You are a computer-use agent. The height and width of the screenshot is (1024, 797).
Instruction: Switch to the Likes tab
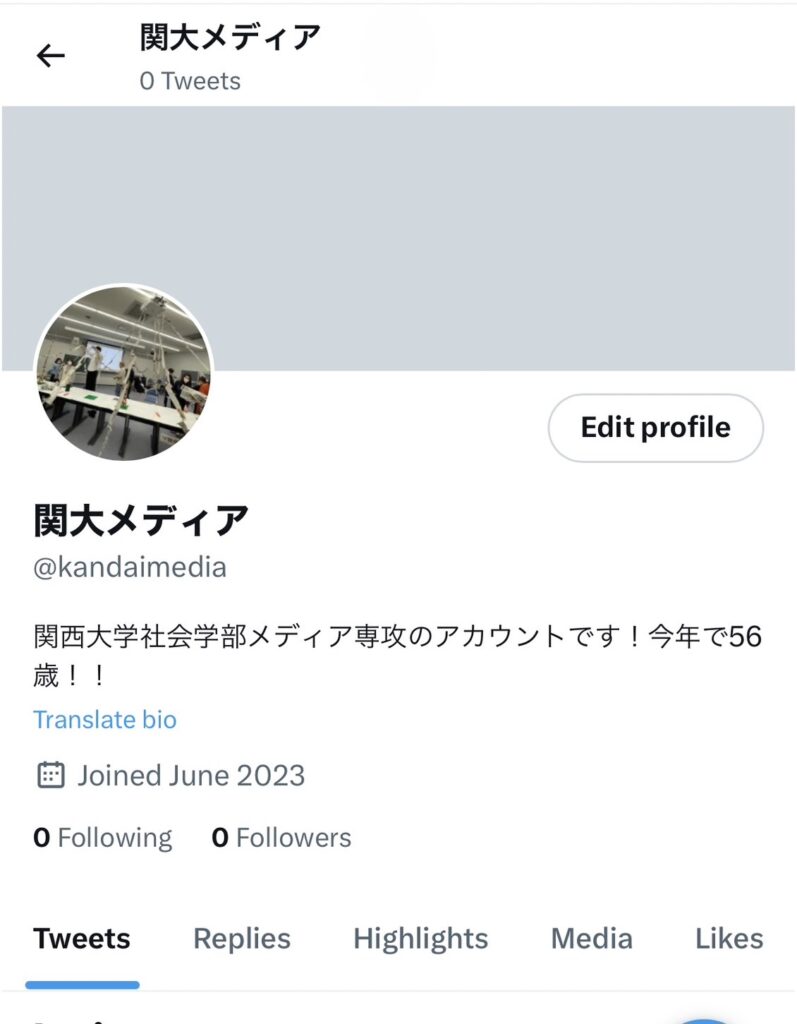coord(728,939)
